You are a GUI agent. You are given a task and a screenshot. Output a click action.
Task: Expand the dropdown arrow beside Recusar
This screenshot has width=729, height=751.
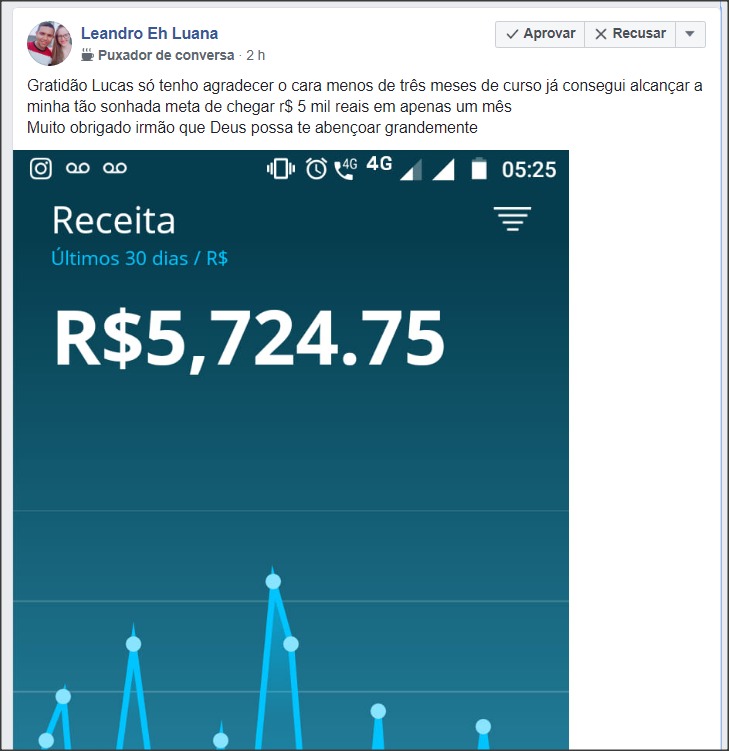[690, 34]
